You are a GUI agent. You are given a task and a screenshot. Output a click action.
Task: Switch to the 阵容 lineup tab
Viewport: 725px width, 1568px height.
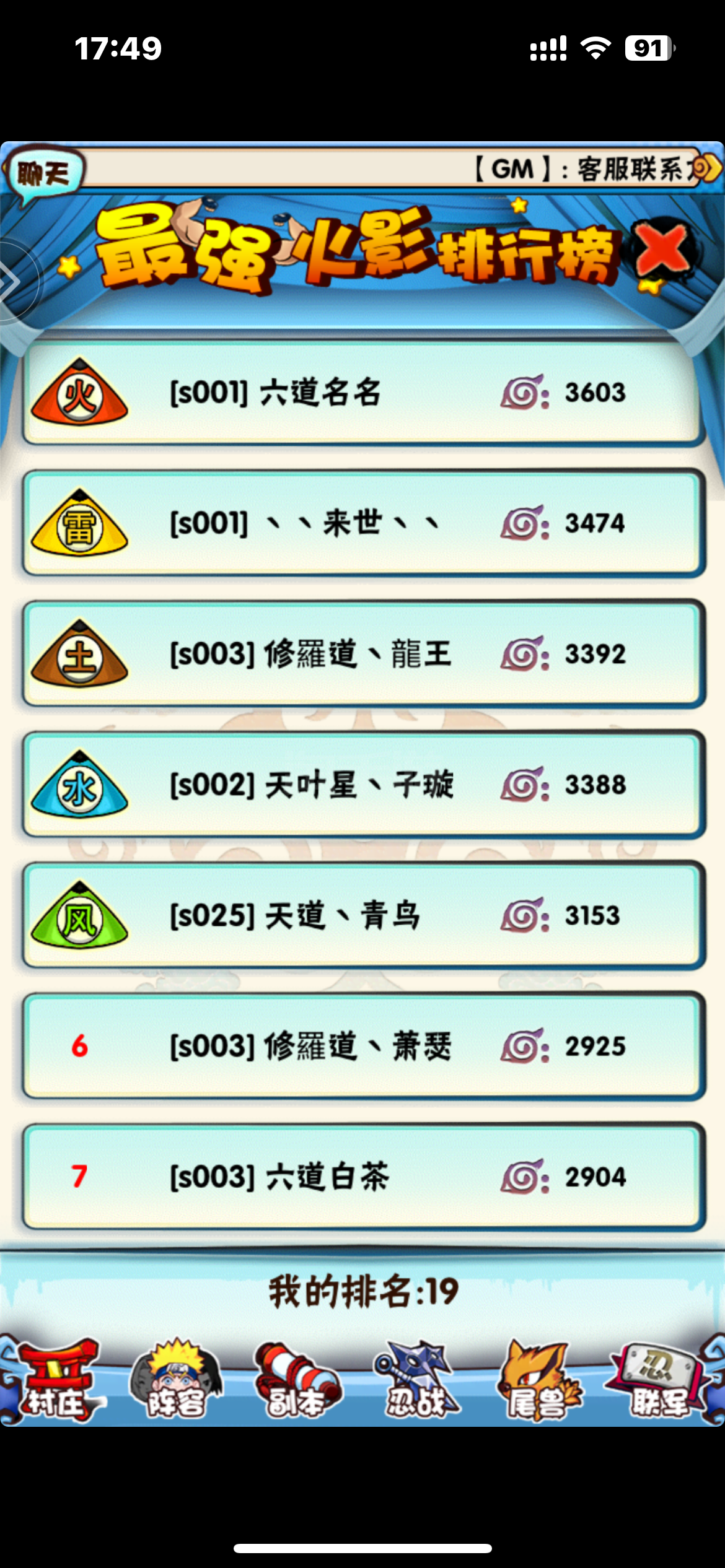[176, 1382]
